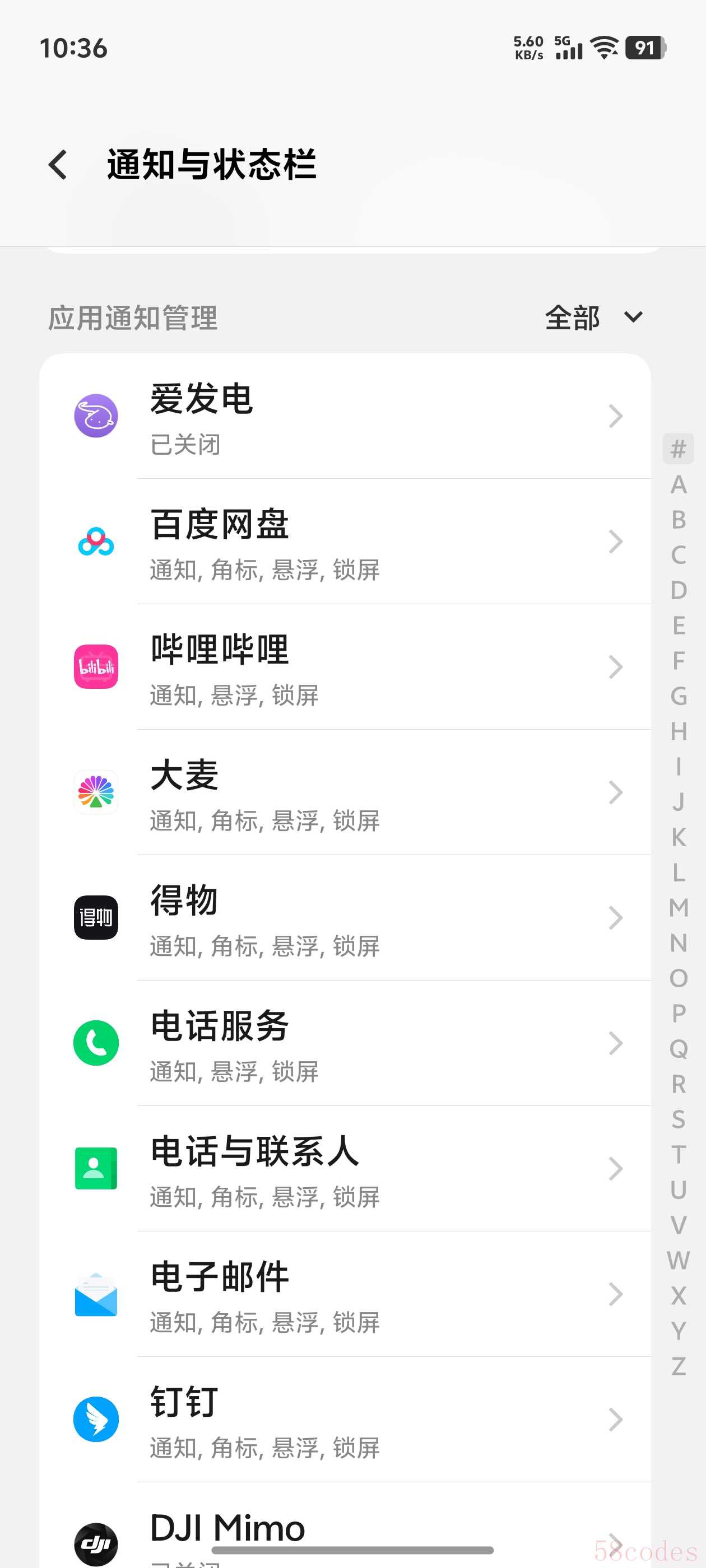
Task: Go back from 通知与状态栏
Action: [x=58, y=165]
